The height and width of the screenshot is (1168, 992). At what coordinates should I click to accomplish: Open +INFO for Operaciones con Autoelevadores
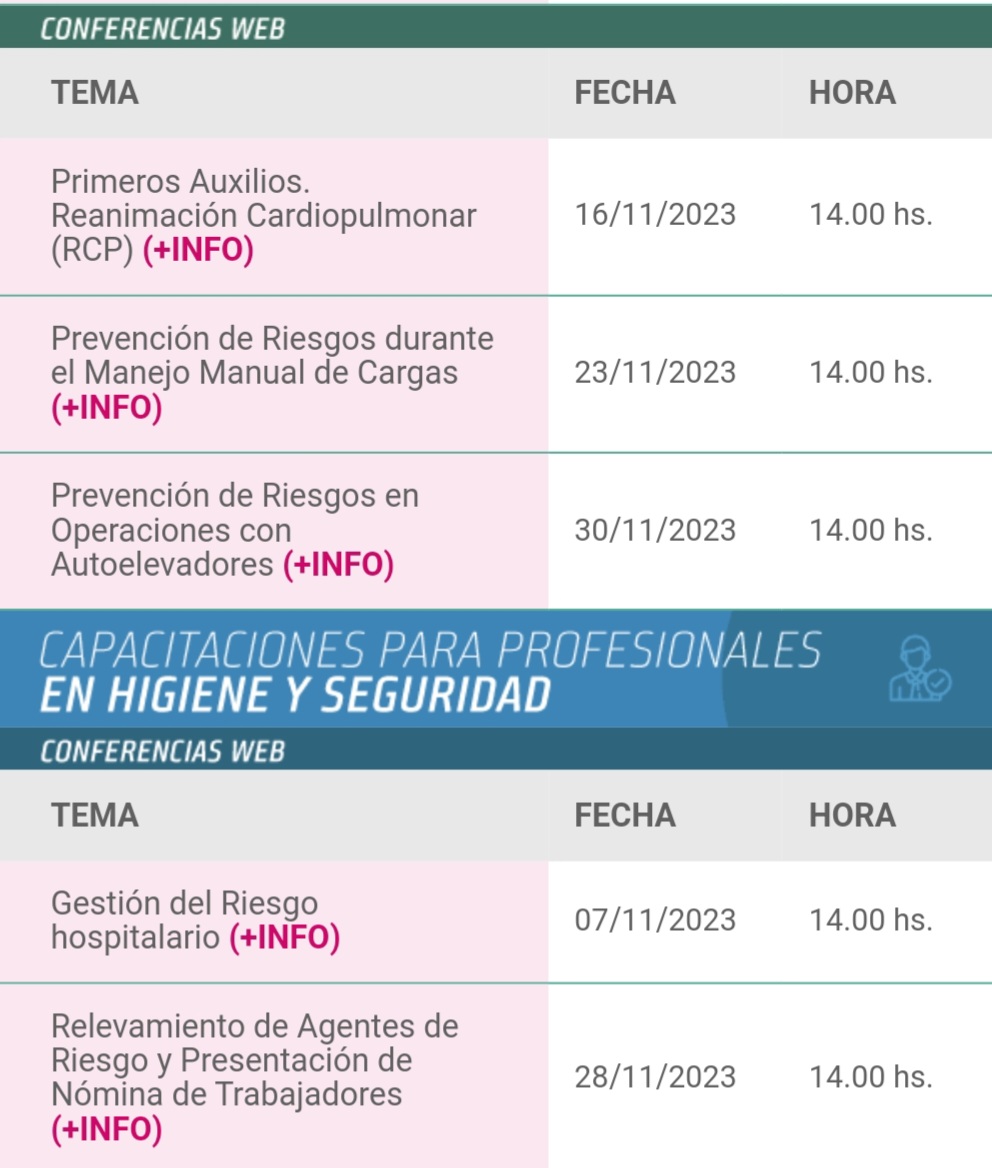coord(338,565)
